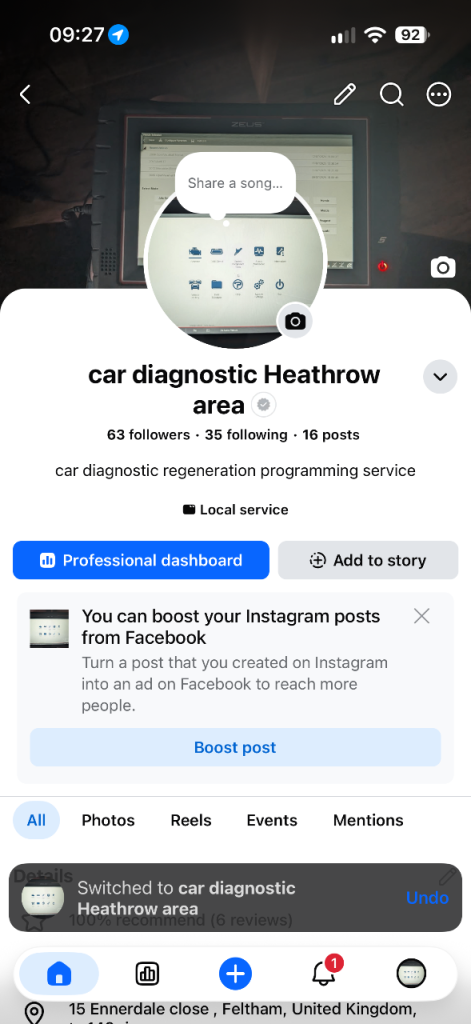Update profile picture via camera badge
The image size is (471, 1024).
[295, 321]
